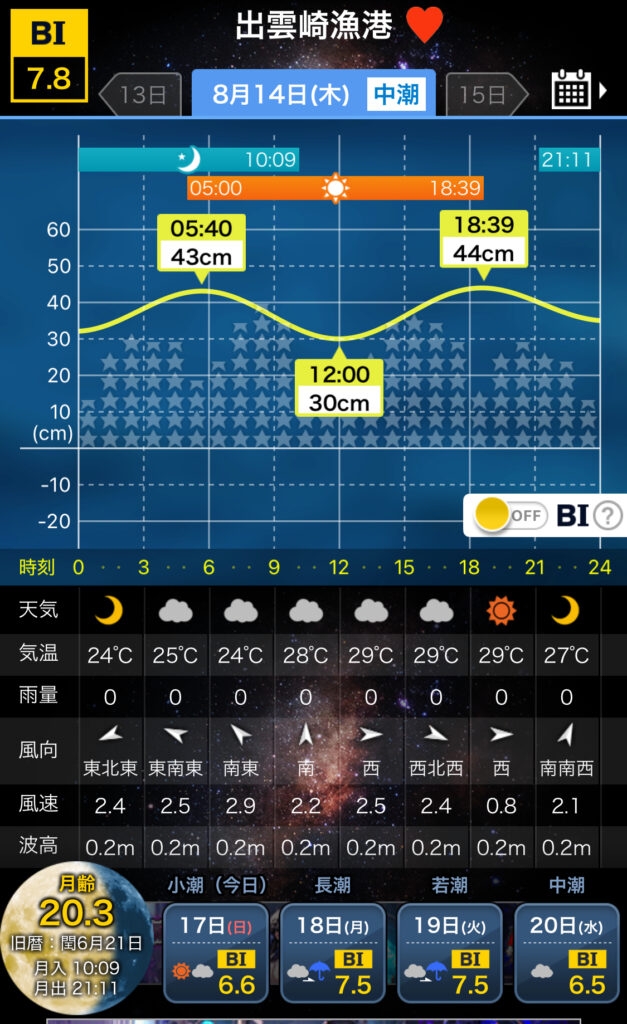Select the 19日(火) forecast card

(450, 953)
